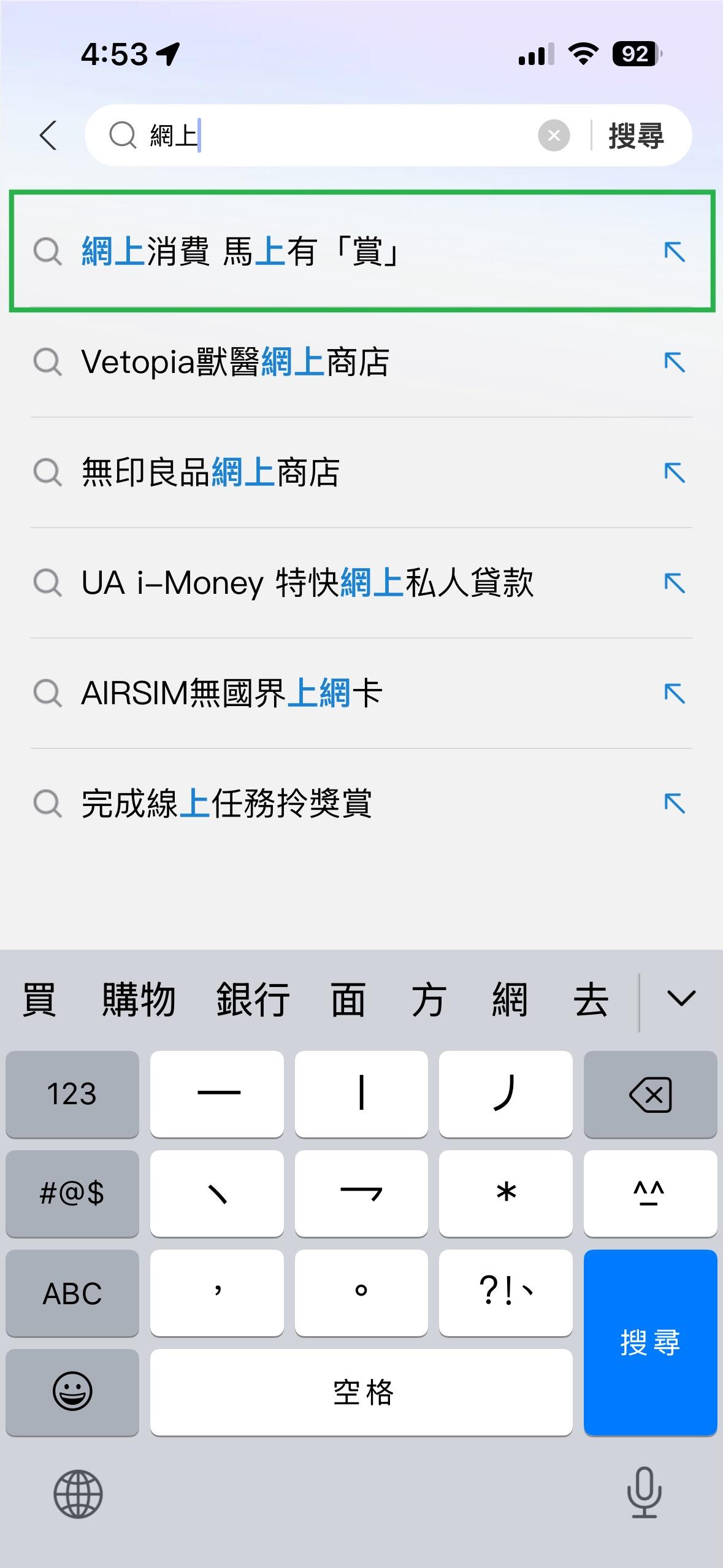This screenshot has height=1568, width=723.
Task: Fill search with UA i-Money suggestion arrow
Action: tap(675, 583)
